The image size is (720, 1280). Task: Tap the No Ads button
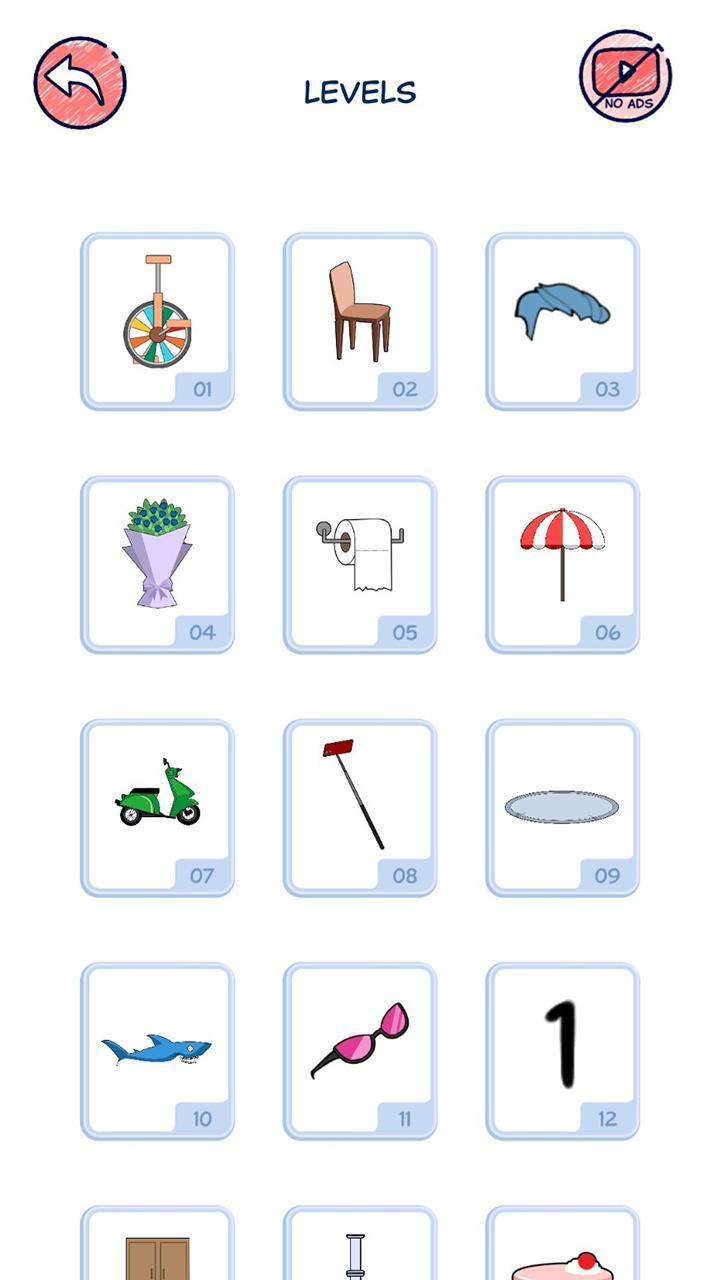(625, 76)
